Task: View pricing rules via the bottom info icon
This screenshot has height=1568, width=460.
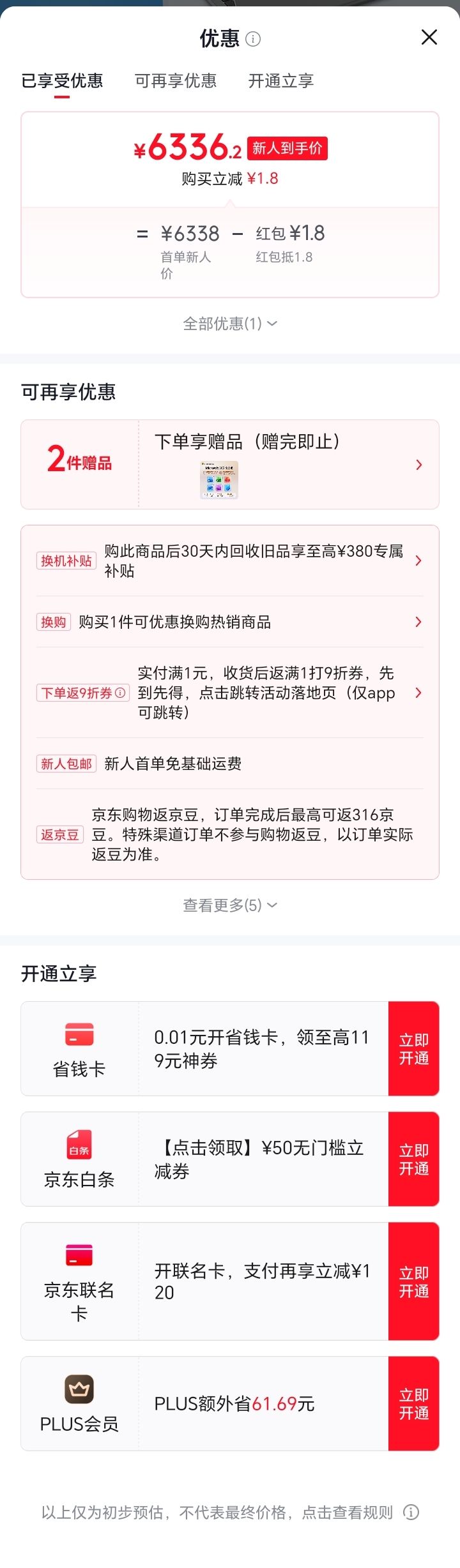Action: click(x=411, y=1512)
